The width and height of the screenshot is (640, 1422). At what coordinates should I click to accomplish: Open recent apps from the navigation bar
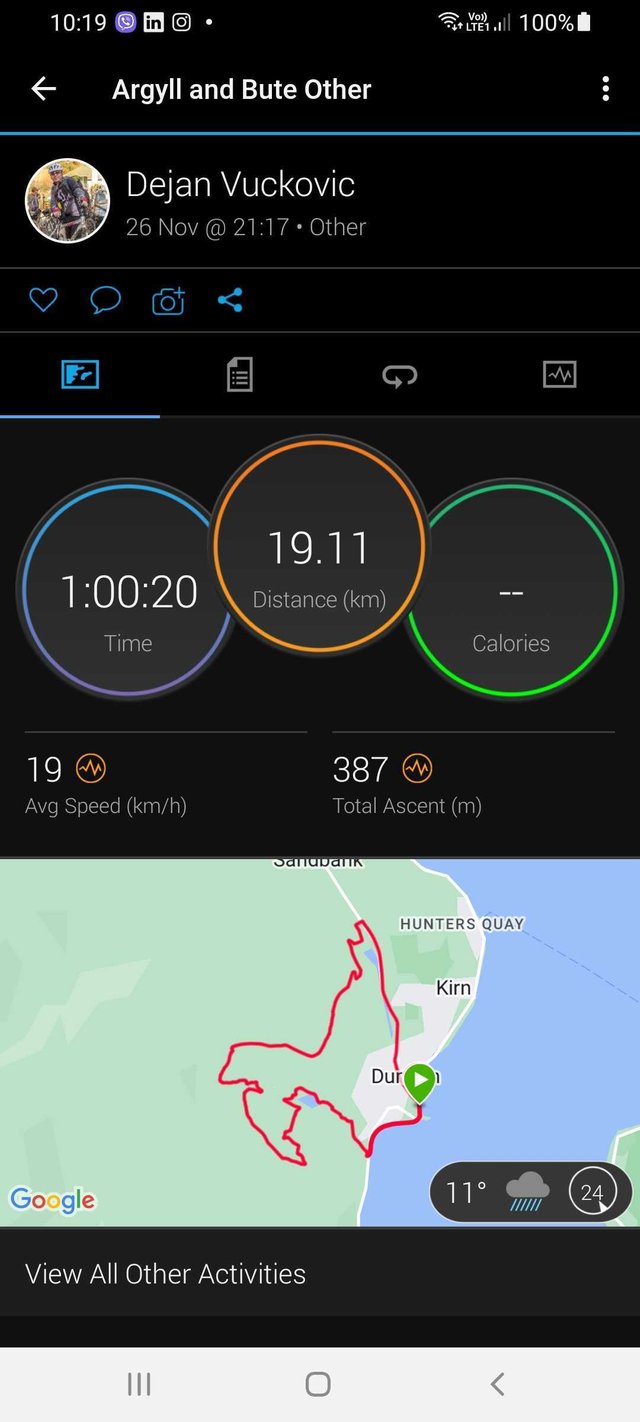click(x=139, y=1384)
